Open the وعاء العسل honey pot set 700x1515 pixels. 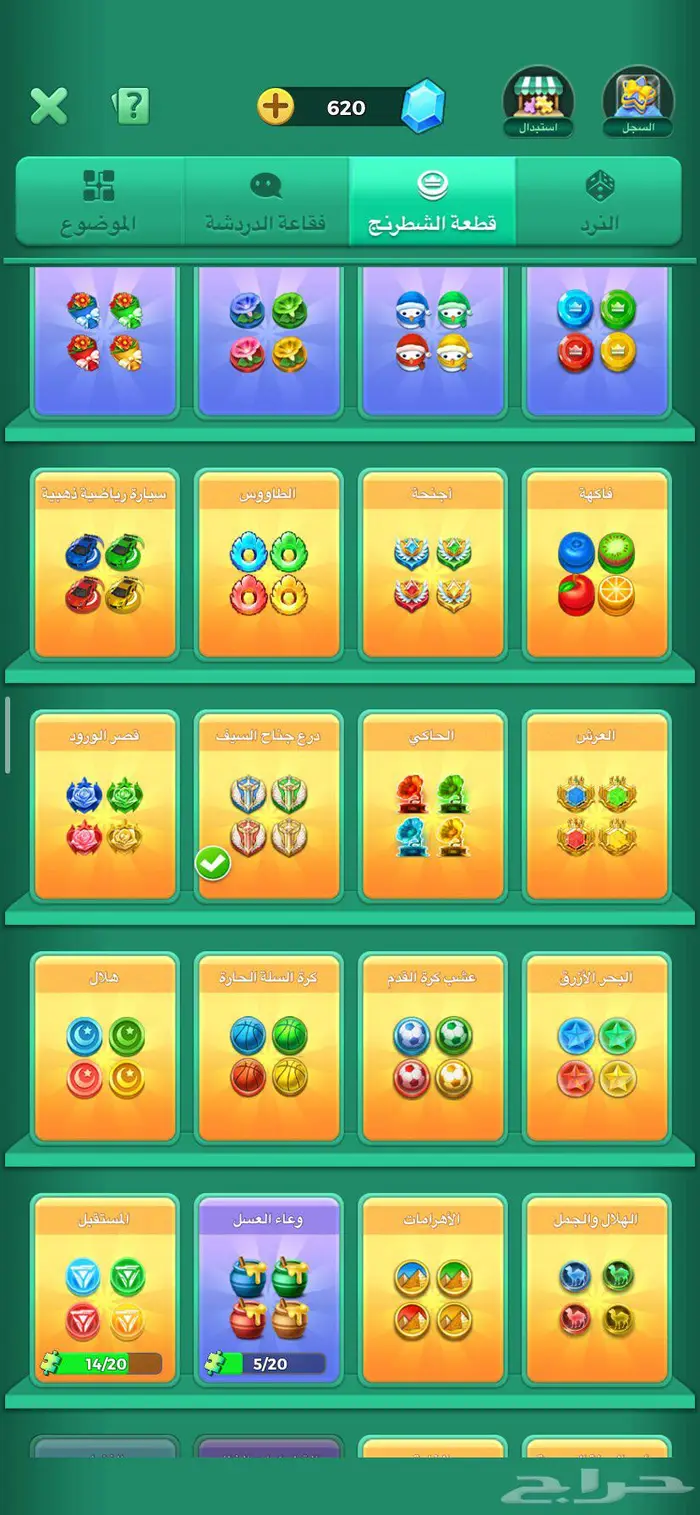click(268, 1290)
